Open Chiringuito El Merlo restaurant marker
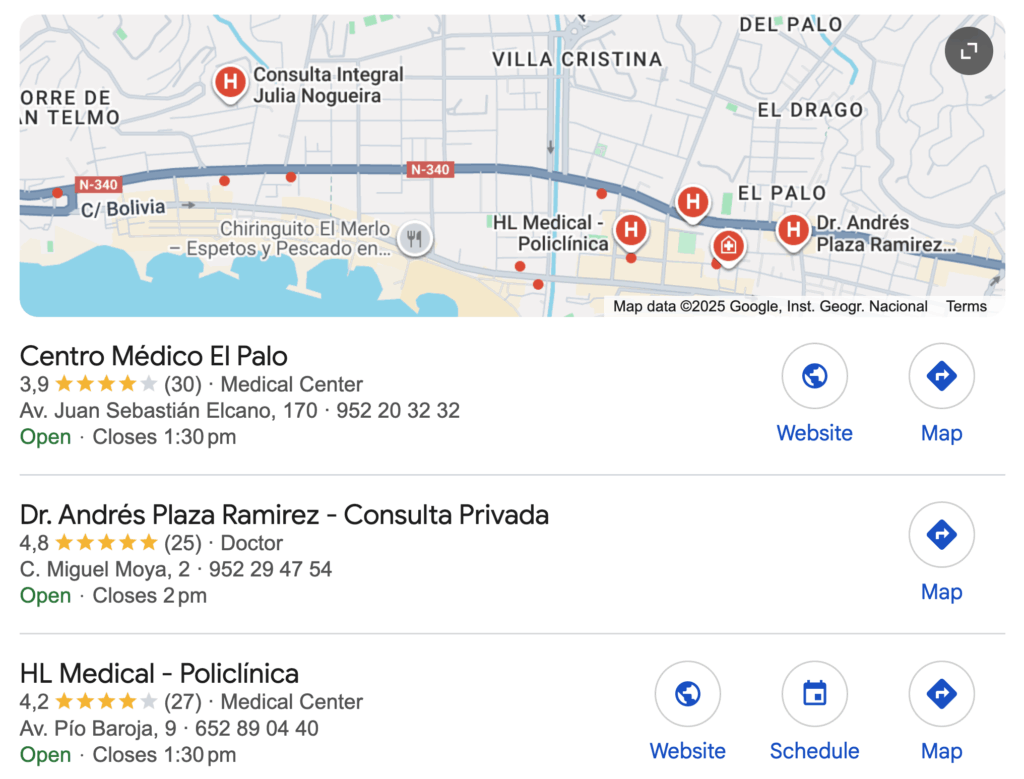The image size is (1024, 779). (415, 238)
